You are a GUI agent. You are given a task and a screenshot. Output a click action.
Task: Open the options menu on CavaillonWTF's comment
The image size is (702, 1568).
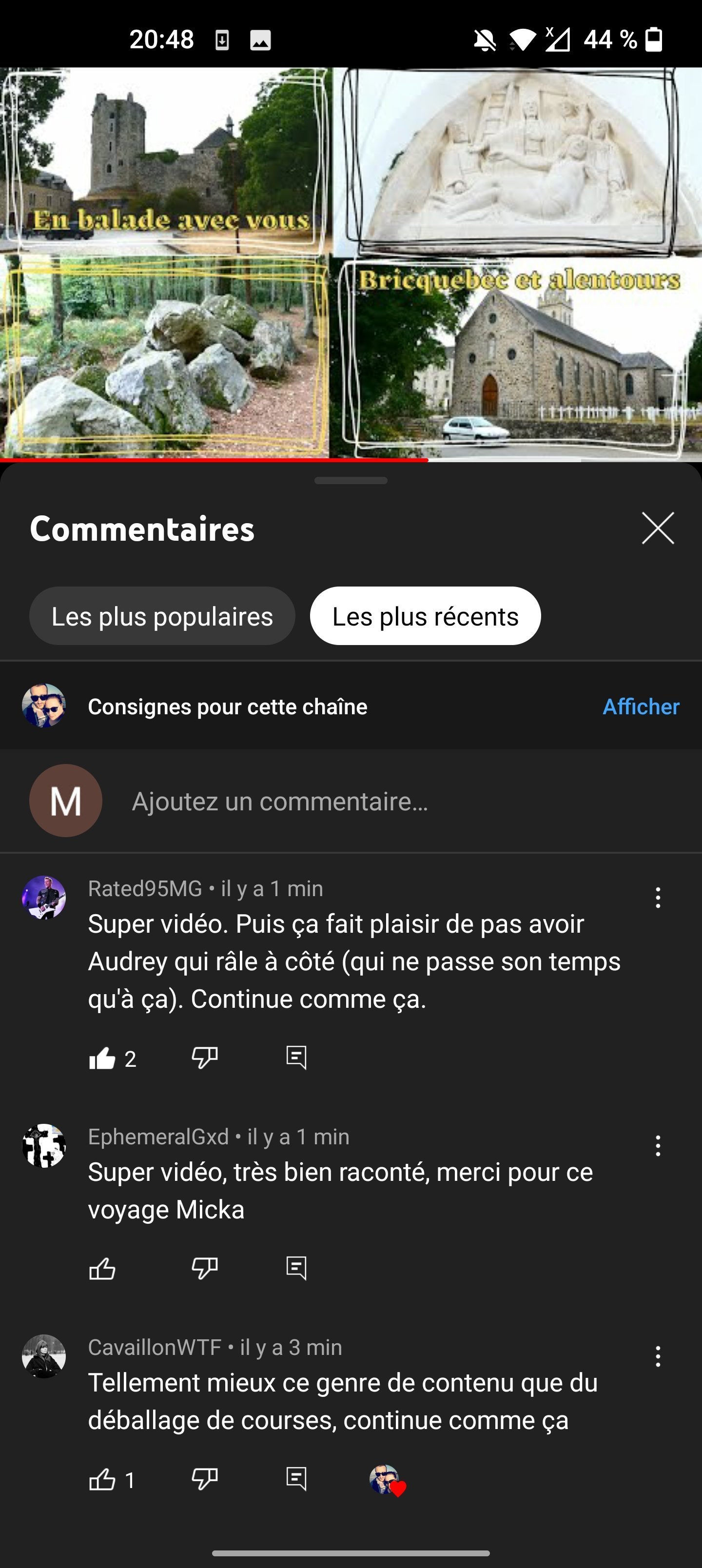[658, 1356]
